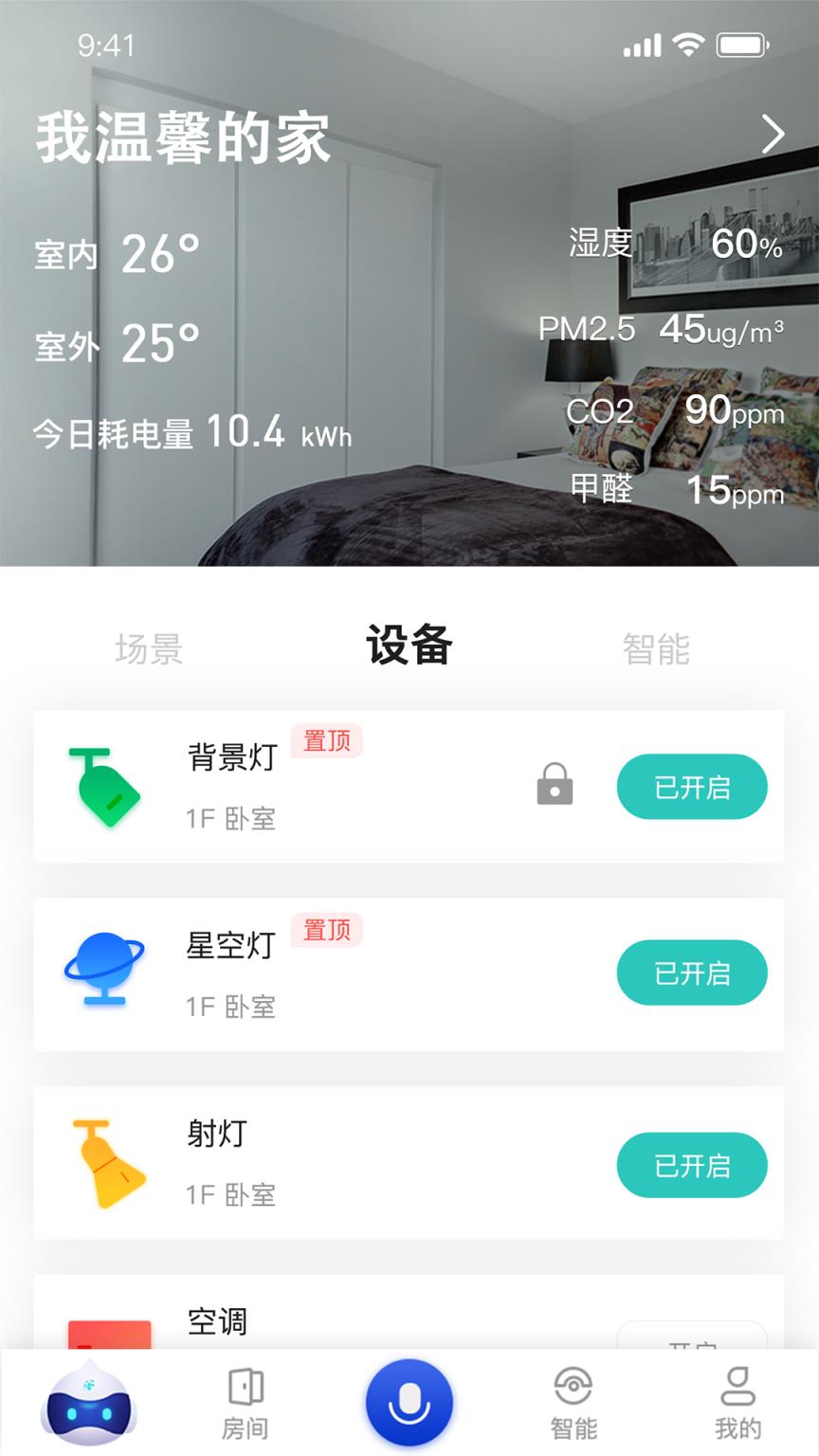Screen dimensions: 819x1456
Task: Switch to the 场景 tab
Action: coord(149,649)
